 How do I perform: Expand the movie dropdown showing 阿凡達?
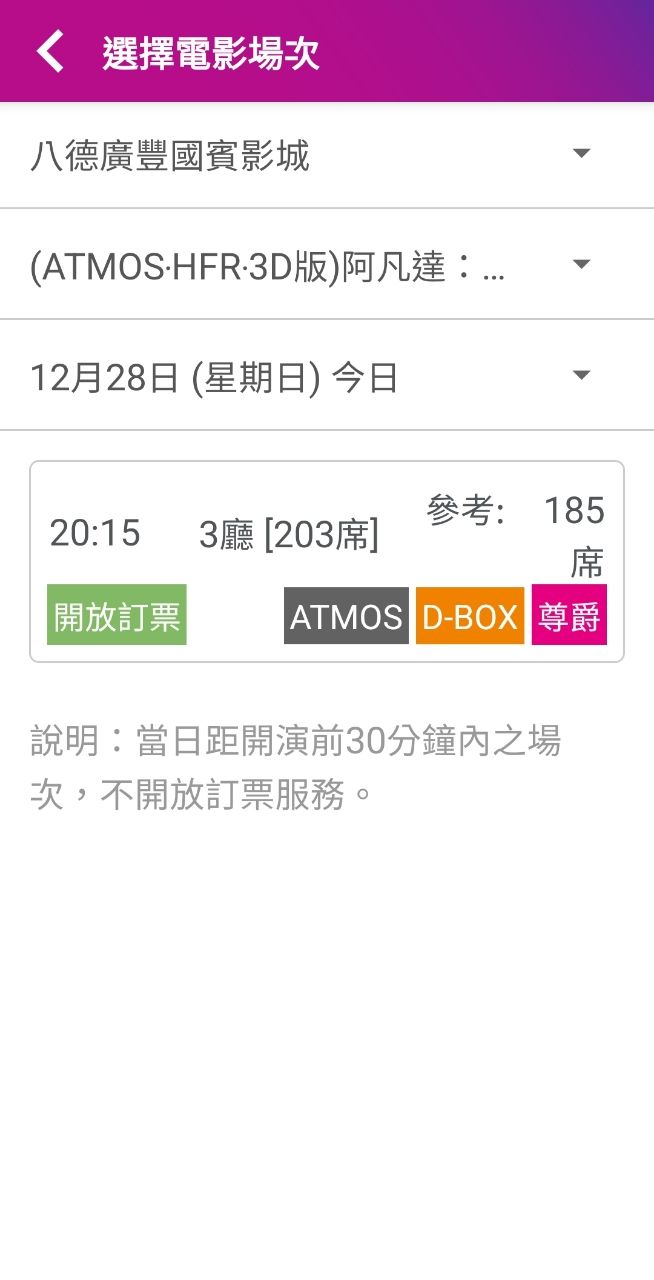tap(326, 266)
